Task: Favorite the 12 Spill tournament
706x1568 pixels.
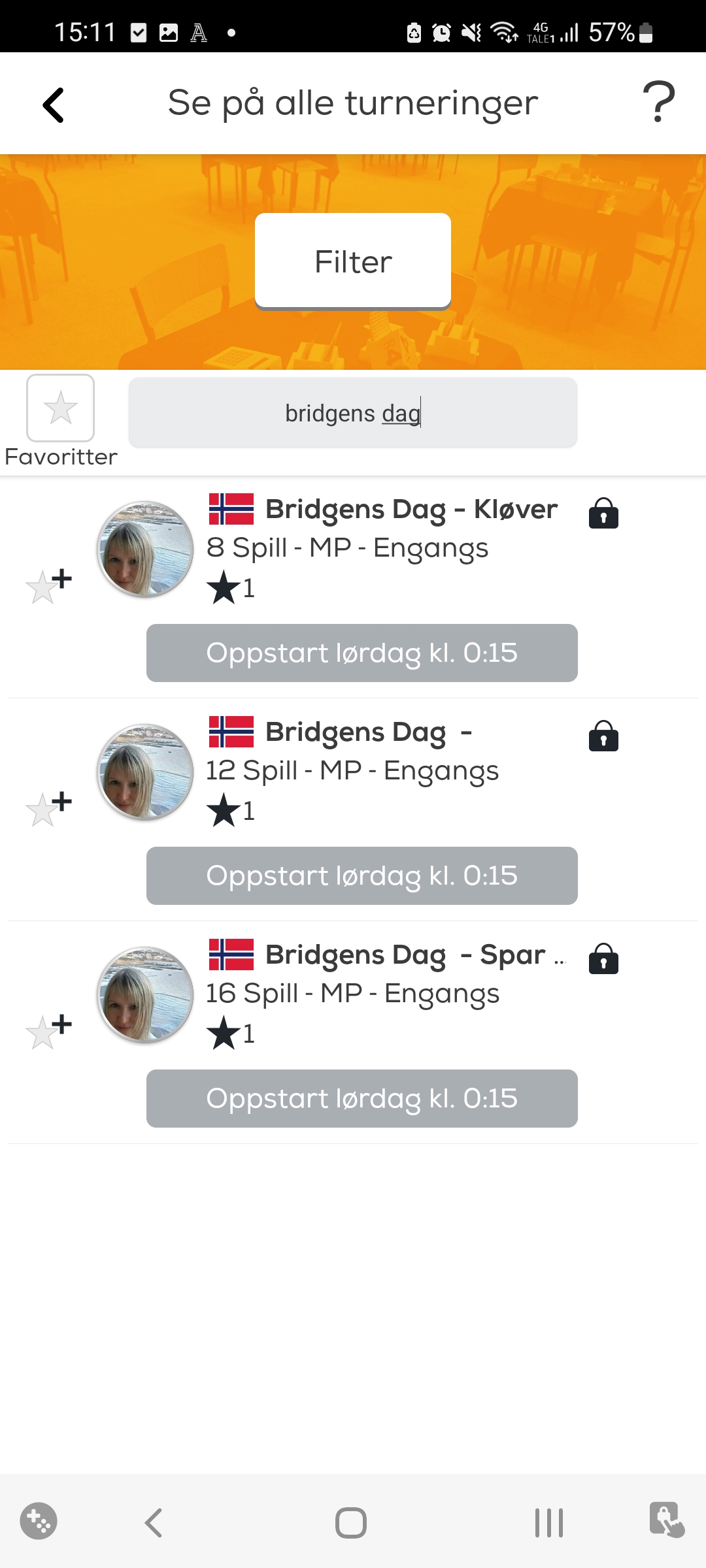Action: coord(48,808)
